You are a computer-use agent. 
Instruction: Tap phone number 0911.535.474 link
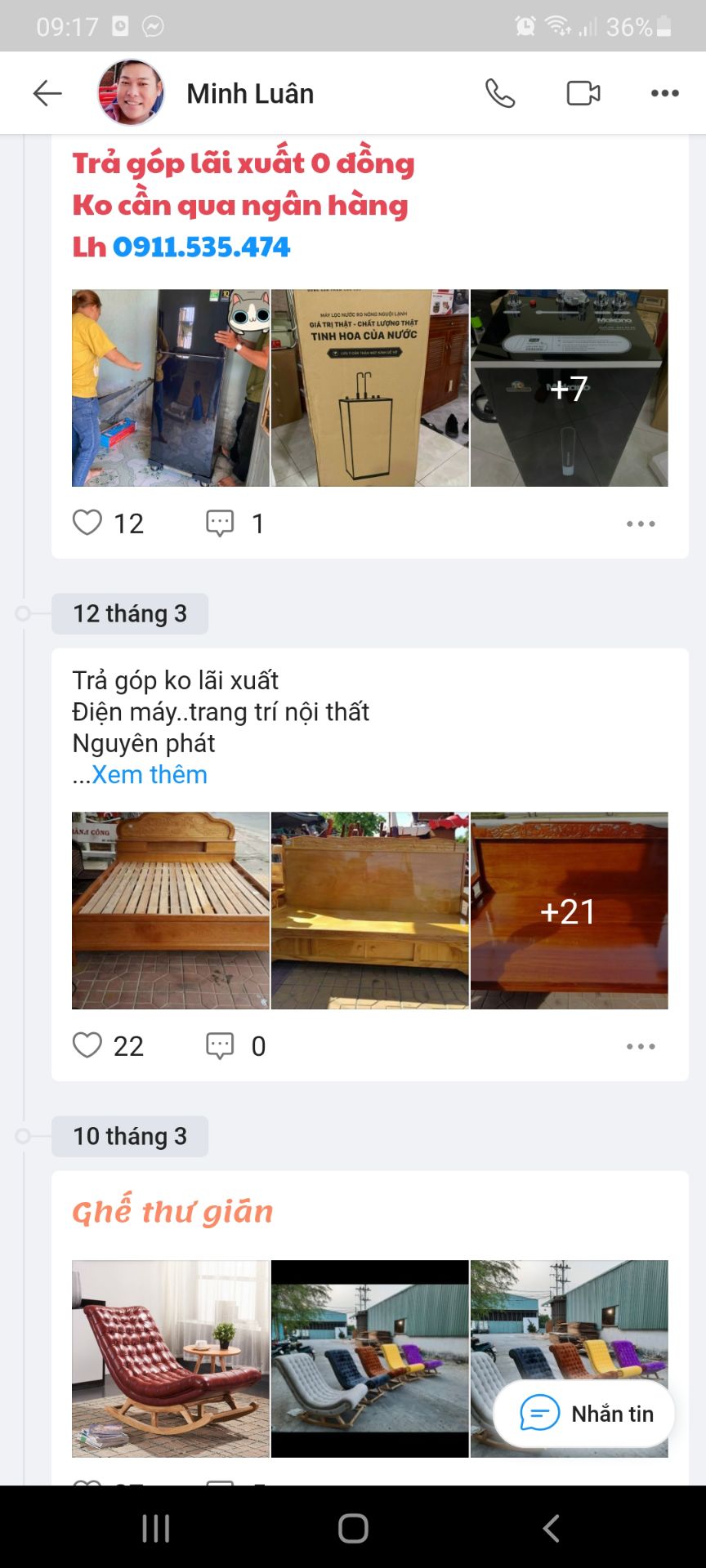(x=201, y=247)
